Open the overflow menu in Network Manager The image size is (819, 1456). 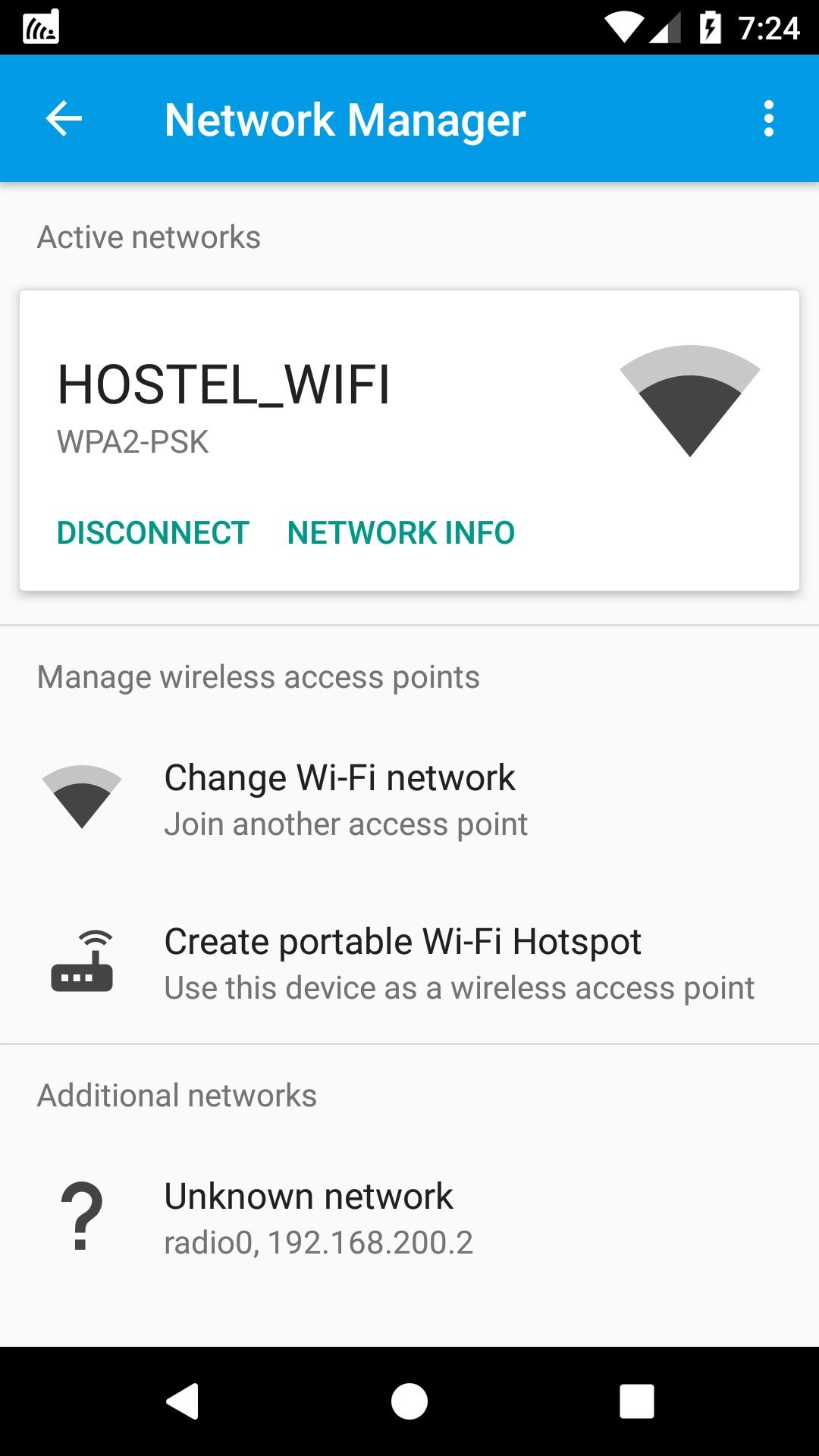pyautogui.click(x=768, y=119)
